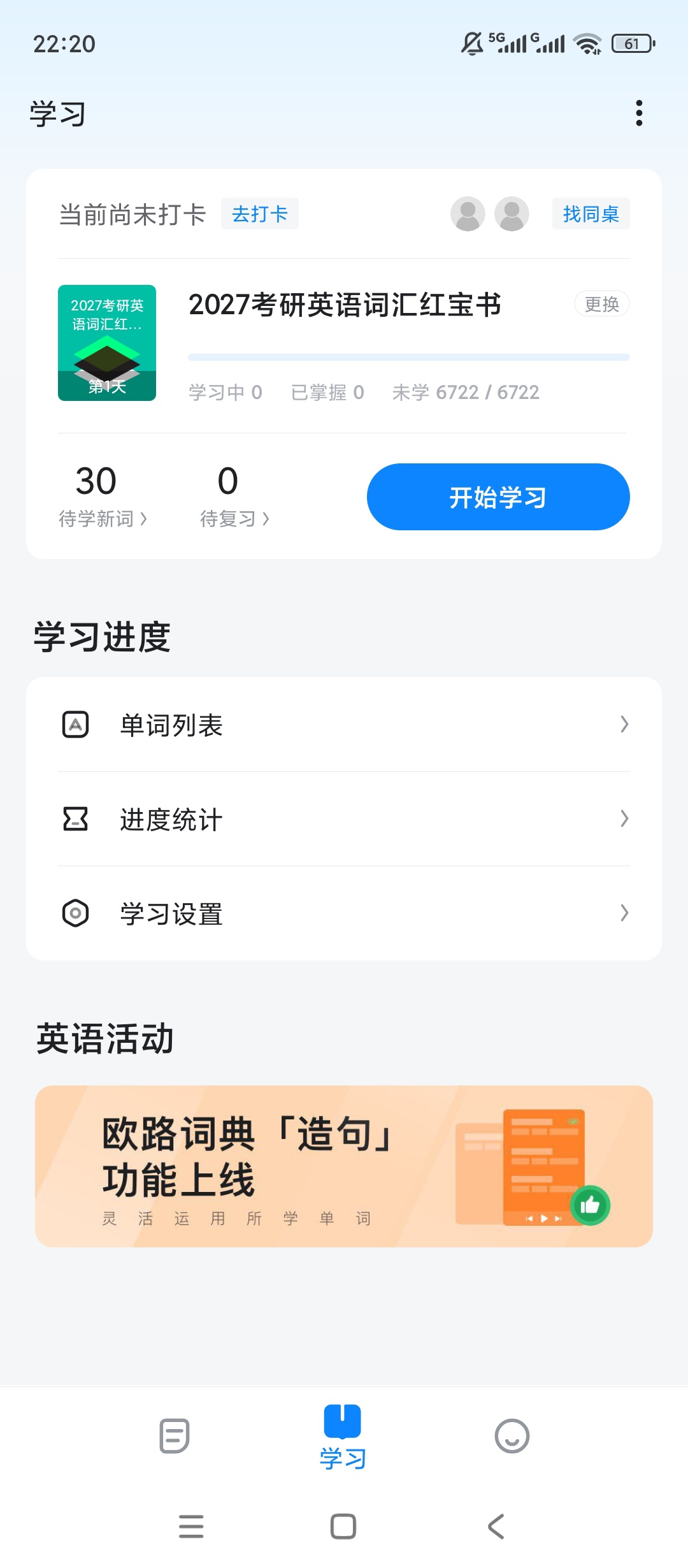Screen dimensions: 688x1568
Task: Open the word list (单词列表) icon
Action: [x=75, y=724]
